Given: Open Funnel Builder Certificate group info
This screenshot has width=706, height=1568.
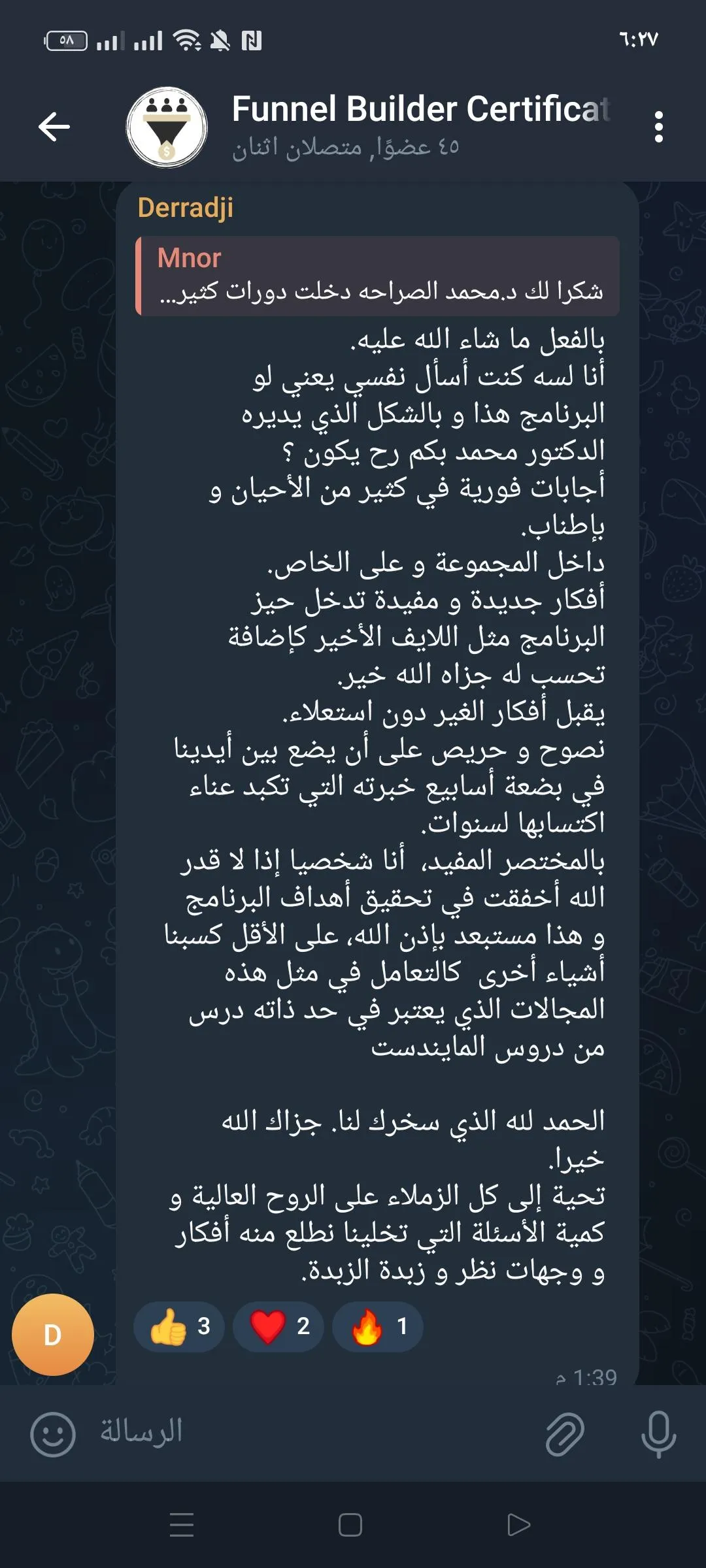Looking at the screenshot, I should tap(420, 126).
